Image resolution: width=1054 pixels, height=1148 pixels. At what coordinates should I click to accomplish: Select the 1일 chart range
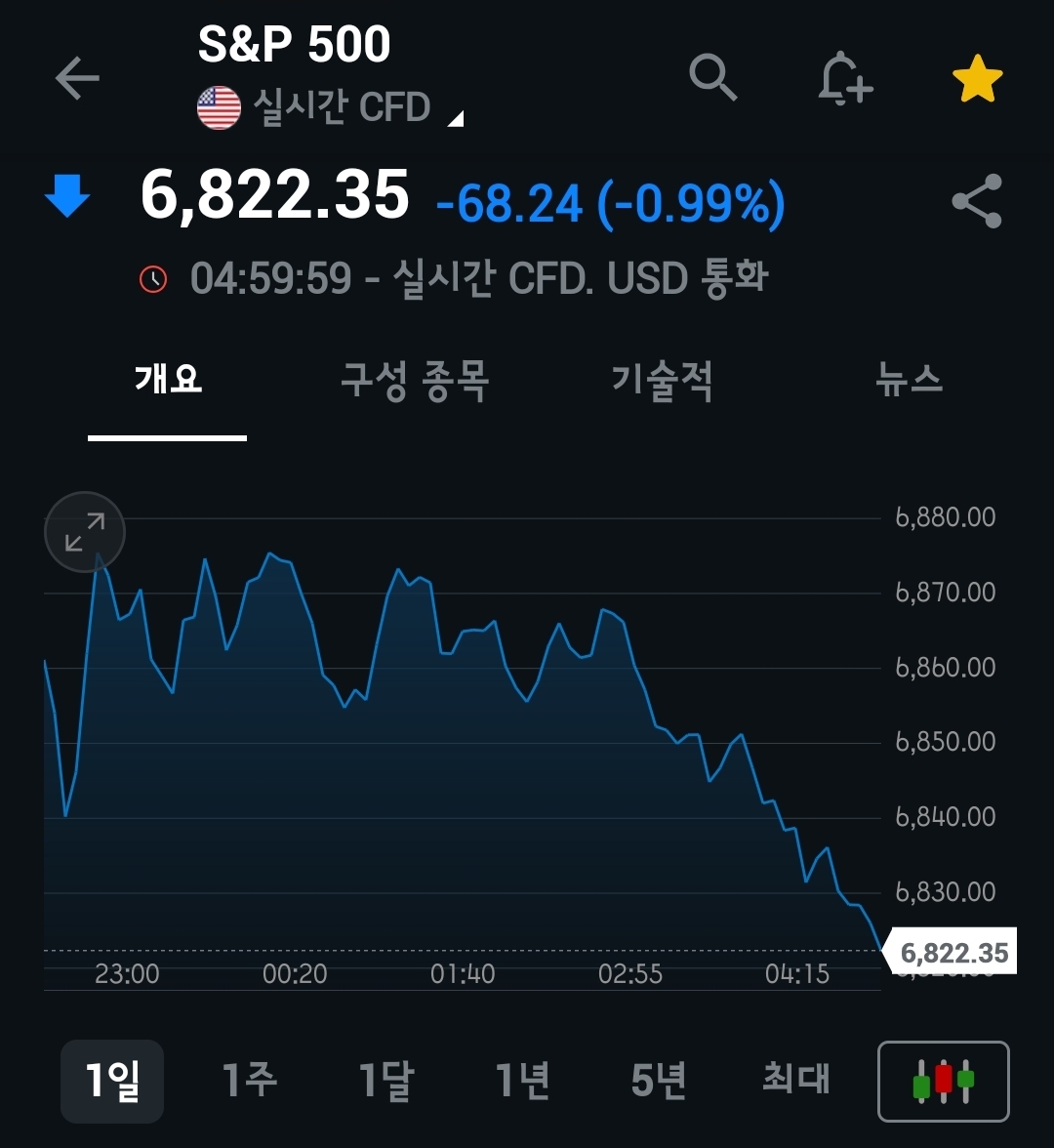pyautogui.click(x=112, y=1081)
